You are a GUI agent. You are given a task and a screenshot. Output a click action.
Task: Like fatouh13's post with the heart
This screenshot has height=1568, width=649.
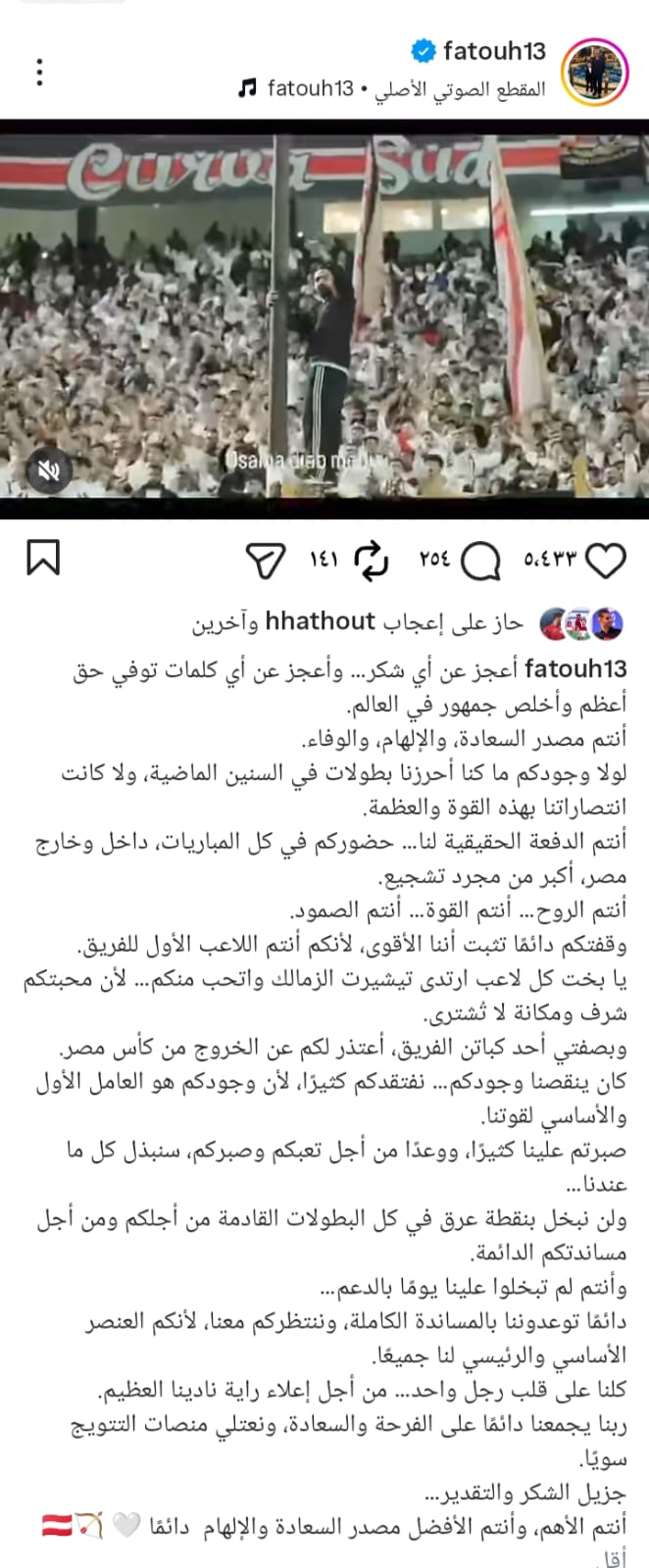(606, 561)
